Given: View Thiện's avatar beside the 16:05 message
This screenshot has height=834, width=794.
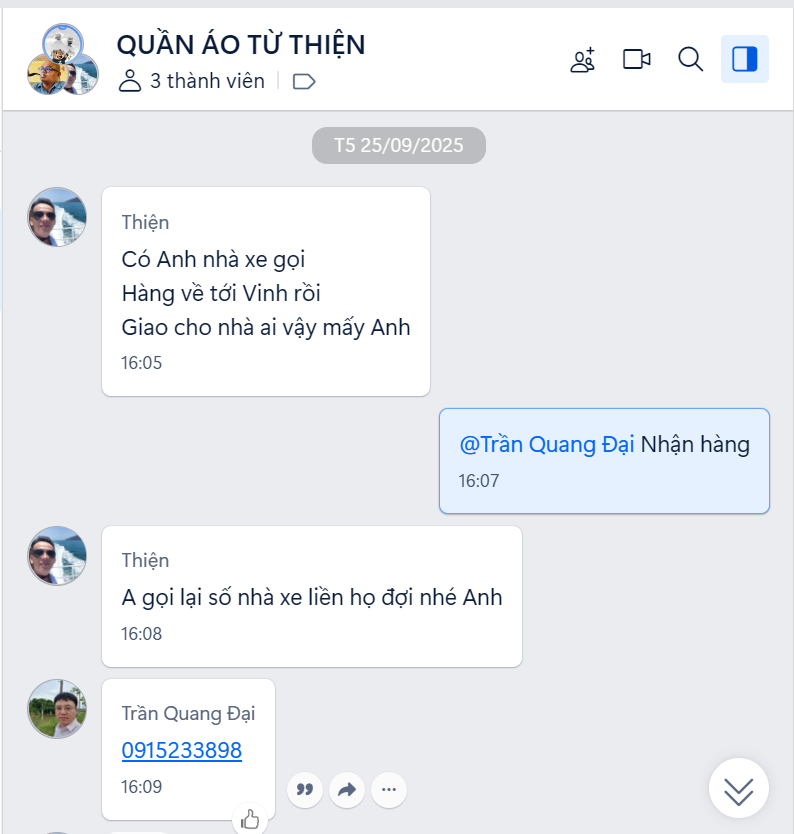Looking at the screenshot, I should [x=57, y=217].
